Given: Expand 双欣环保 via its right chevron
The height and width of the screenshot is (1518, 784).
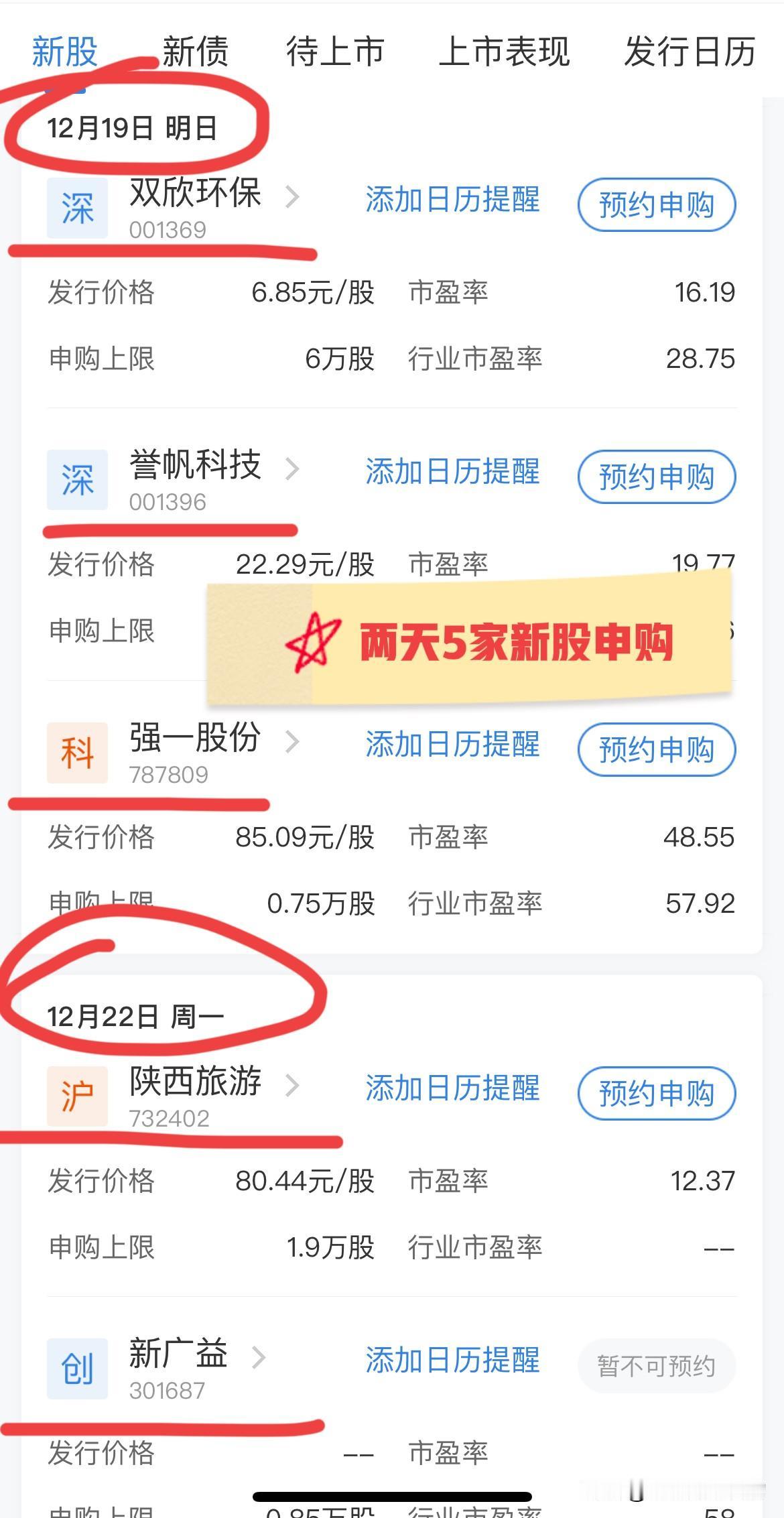Looking at the screenshot, I should 293,198.
